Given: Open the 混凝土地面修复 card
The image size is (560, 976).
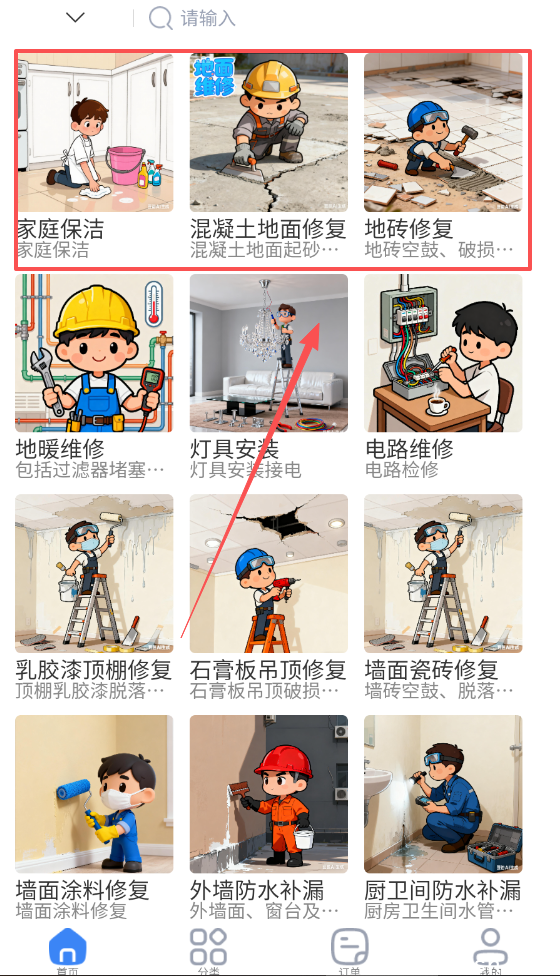Looking at the screenshot, I should 269,156.
